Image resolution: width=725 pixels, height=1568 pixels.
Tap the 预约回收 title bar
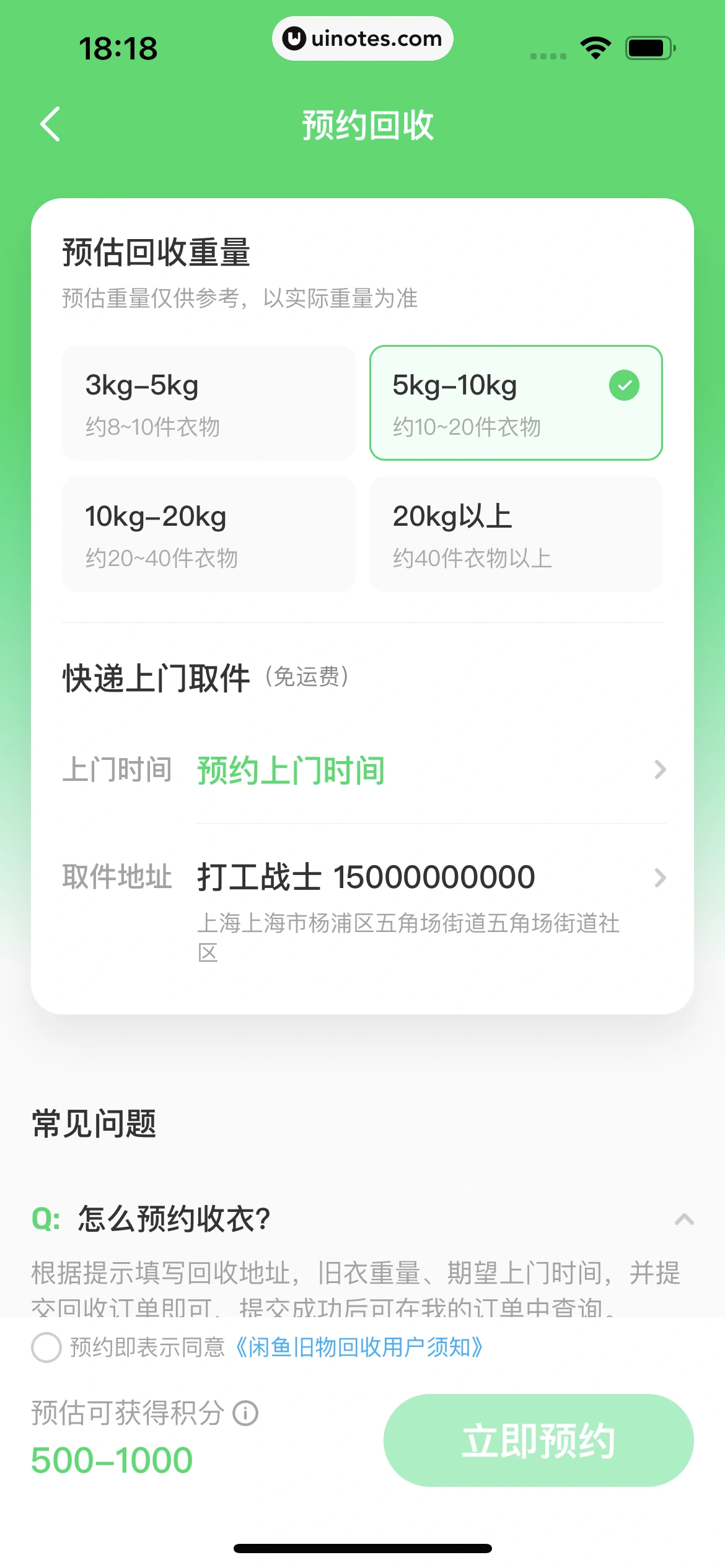(362, 124)
